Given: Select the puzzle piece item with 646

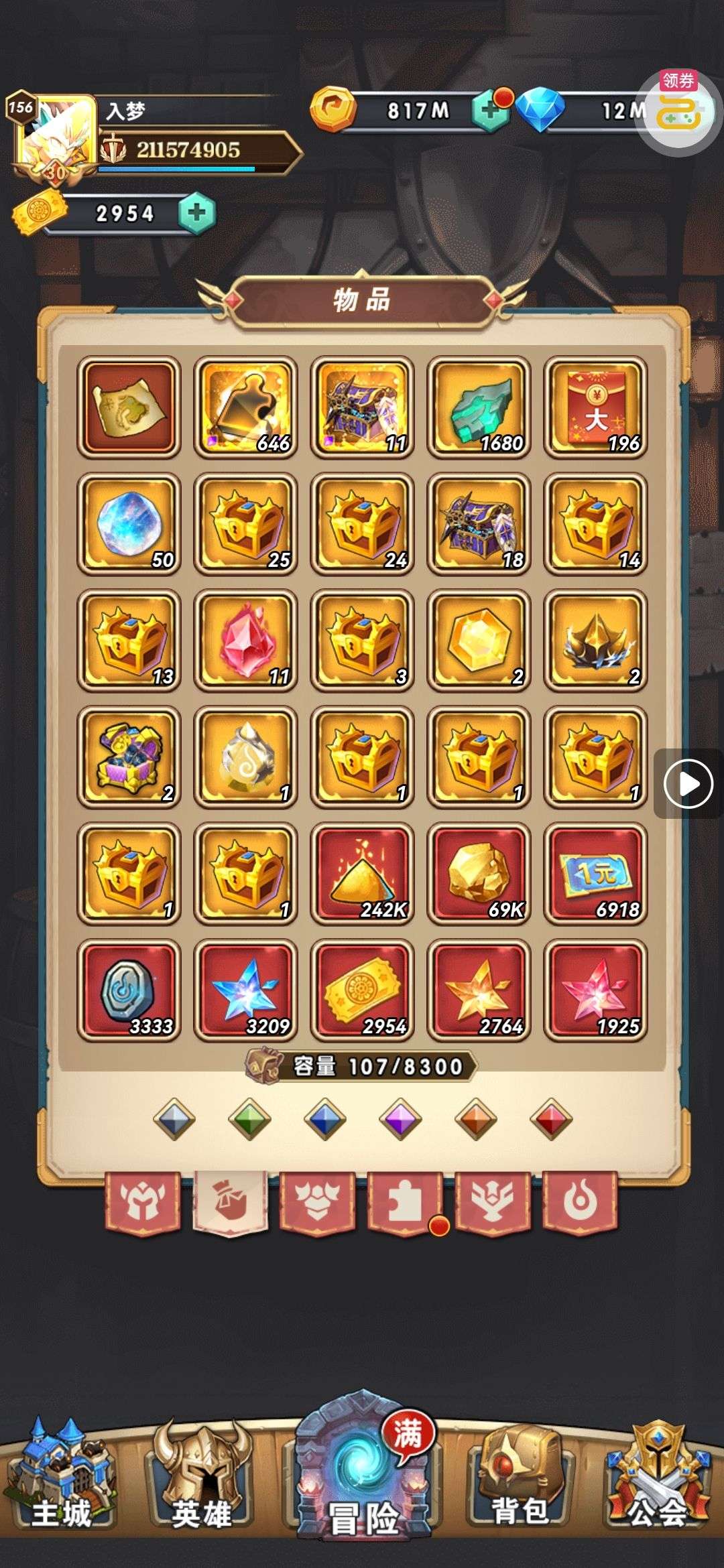Looking at the screenshot, I should [x=245, y=407].
